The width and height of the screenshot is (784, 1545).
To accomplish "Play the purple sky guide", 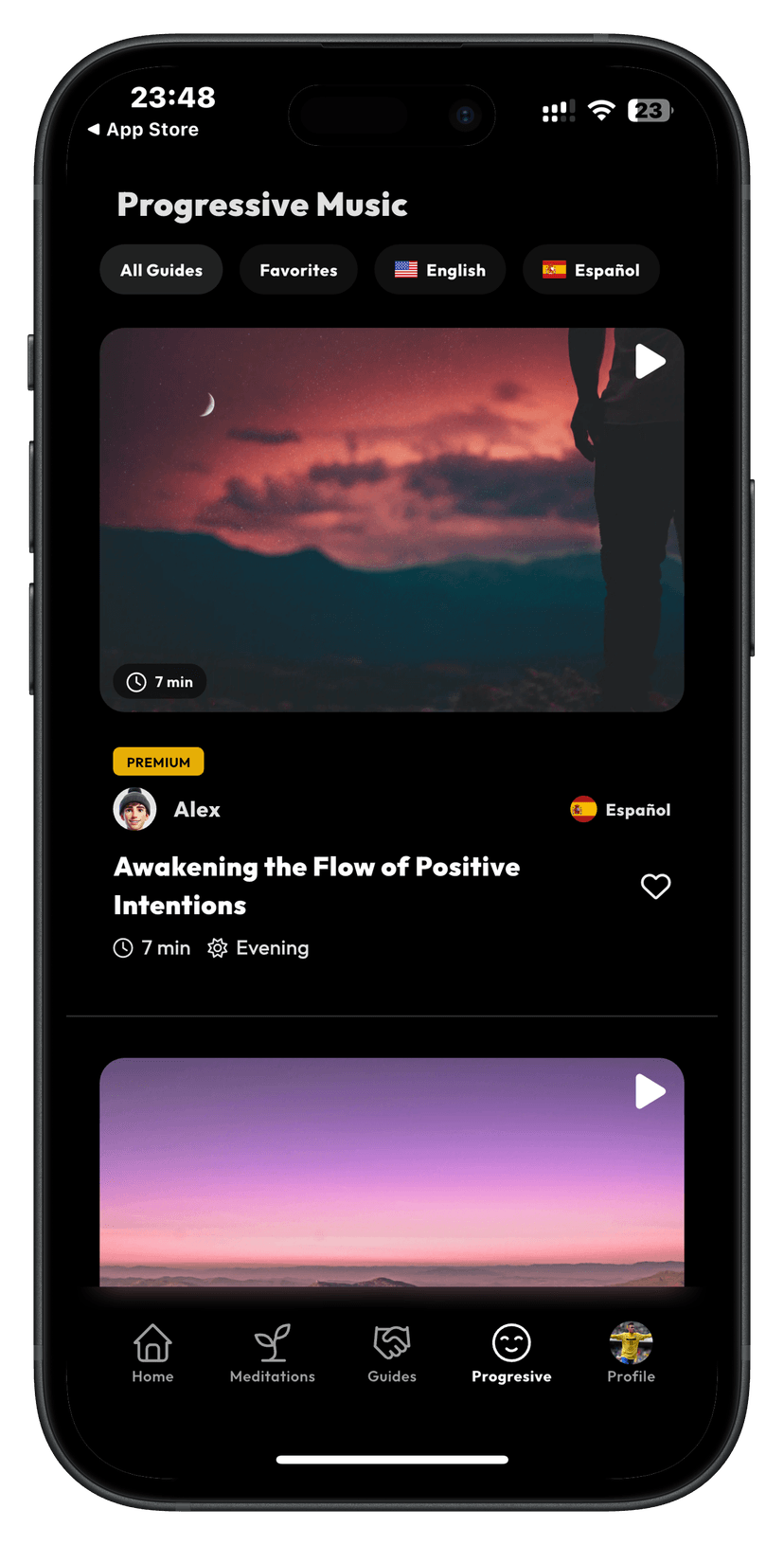I will click(650, 1091).
